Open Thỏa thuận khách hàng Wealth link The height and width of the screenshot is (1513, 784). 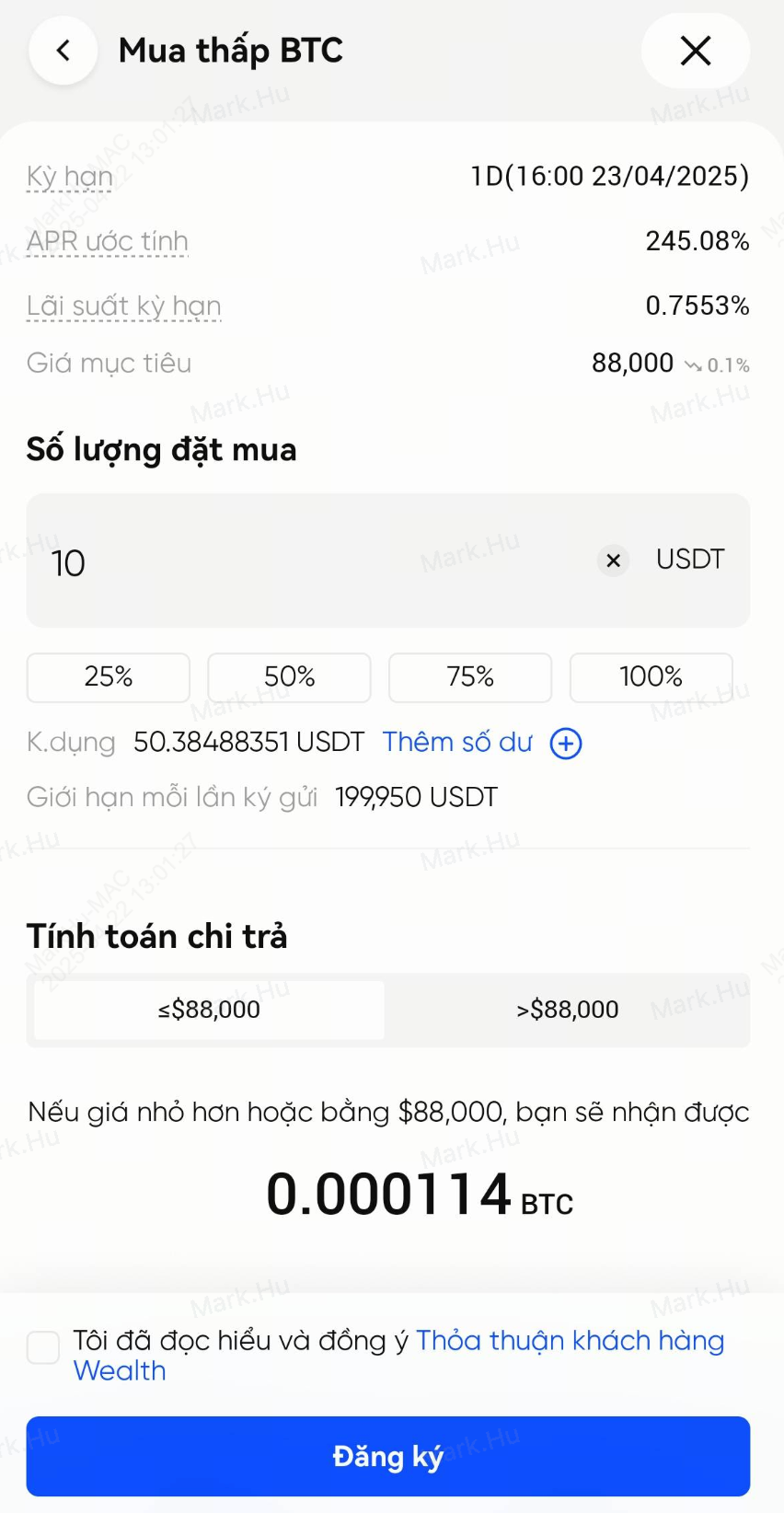pyautogui.click(x=570, y=1341)
